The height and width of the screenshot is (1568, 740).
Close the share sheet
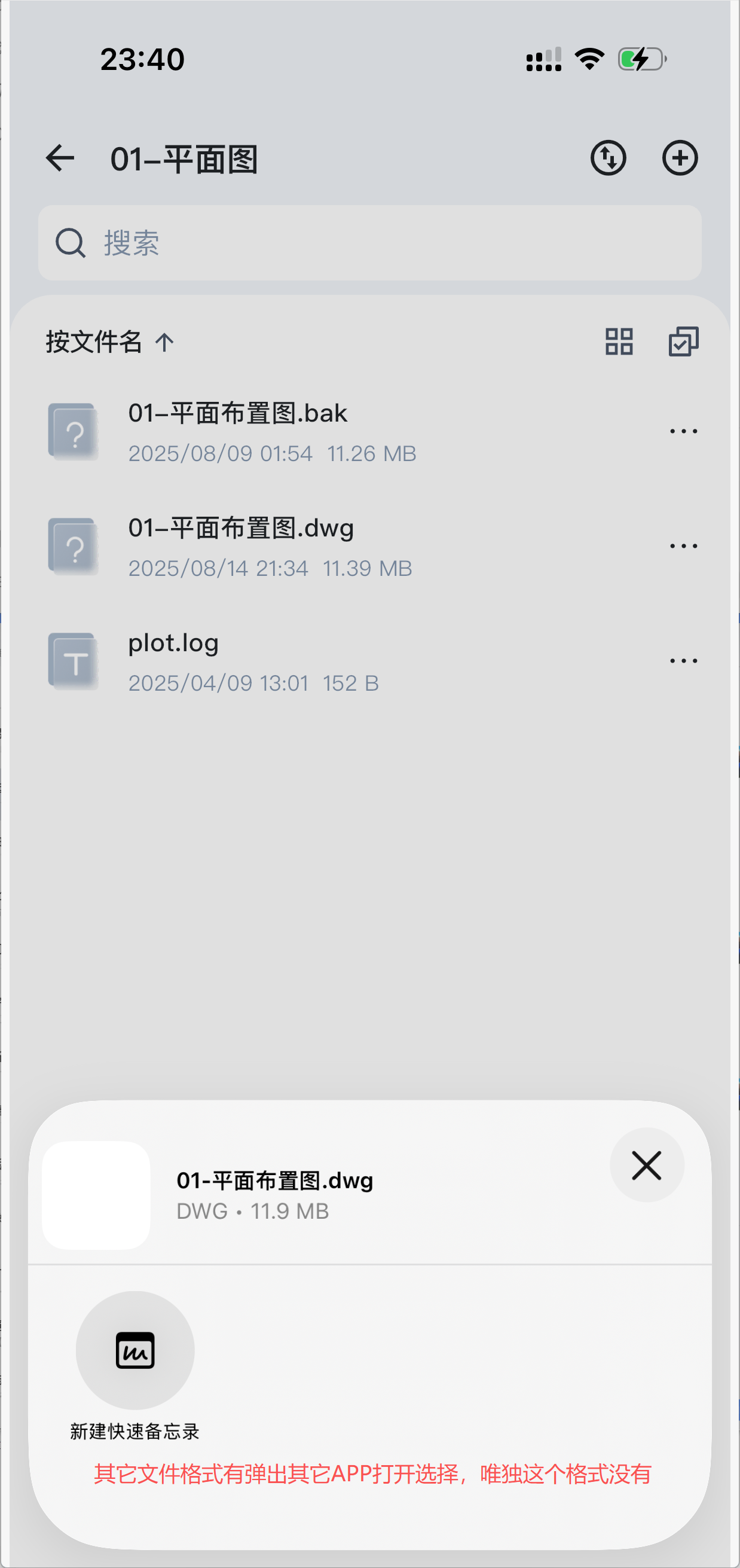click(646, 1165)
